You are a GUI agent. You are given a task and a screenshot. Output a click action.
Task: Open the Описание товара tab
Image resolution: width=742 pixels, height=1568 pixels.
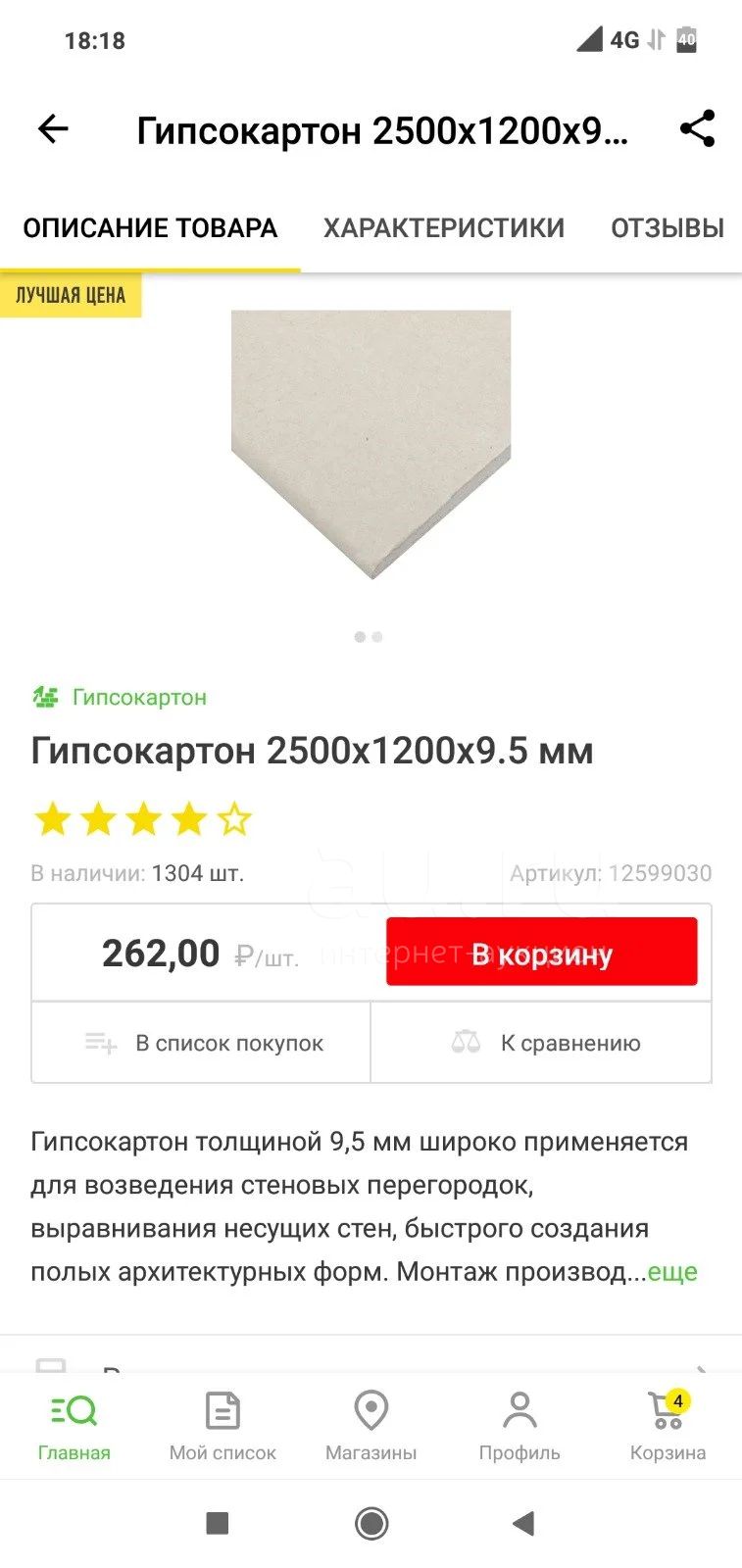tap(150, 228)
